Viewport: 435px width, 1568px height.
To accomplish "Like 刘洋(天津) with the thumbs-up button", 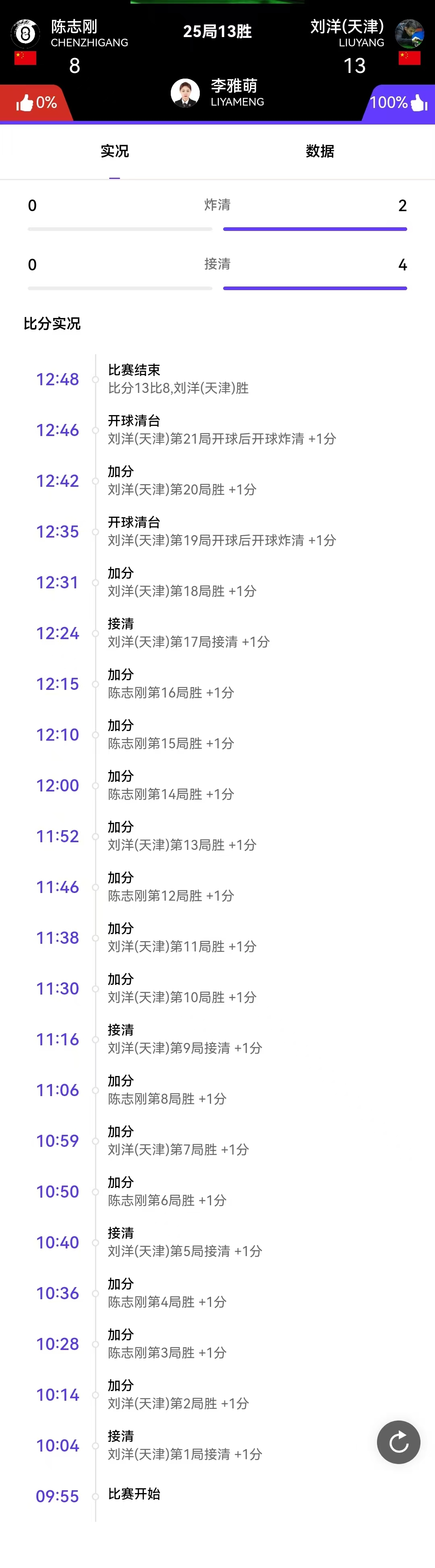I will click(x=419, y=102).
